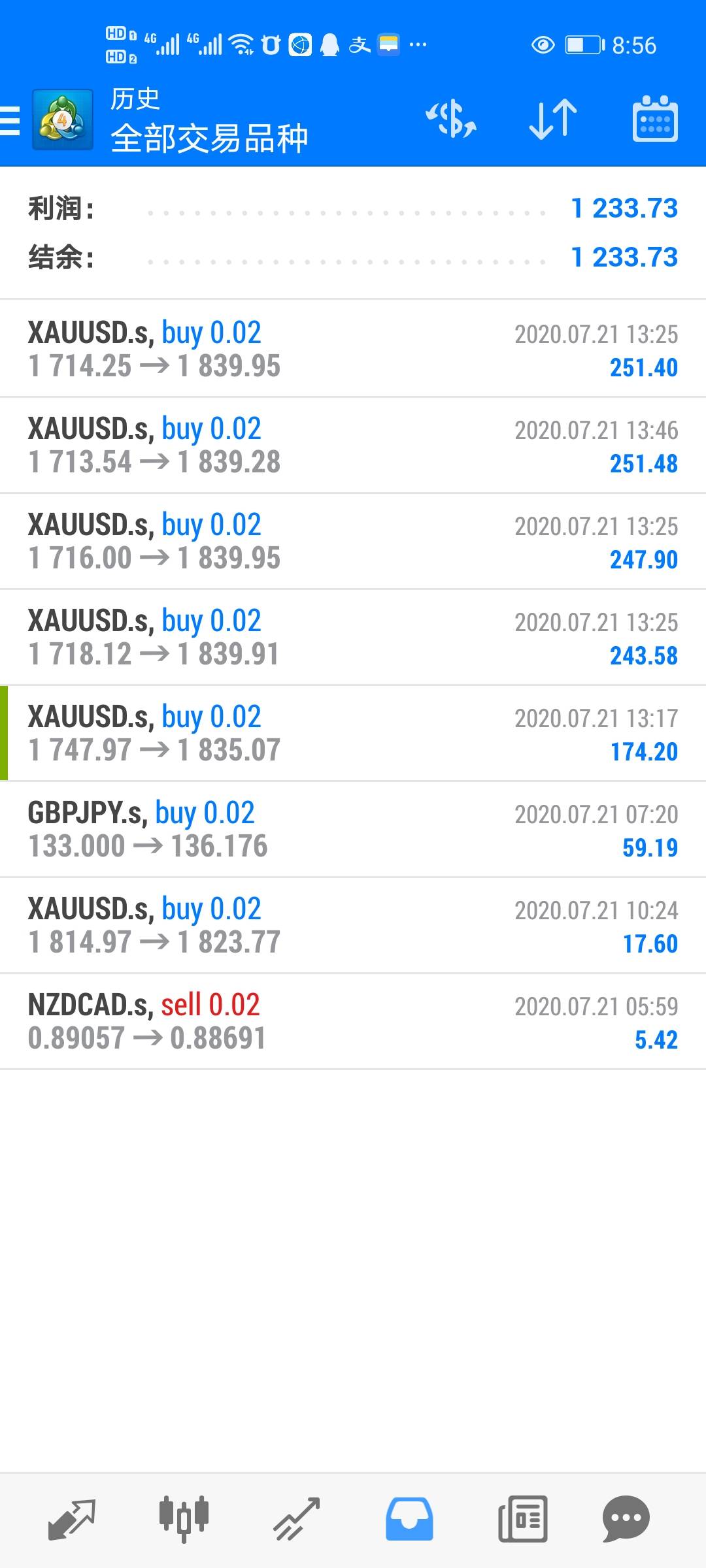Tap the sort arrows icon
This screenshot has width=706, height=1568.
click(553, 120)
